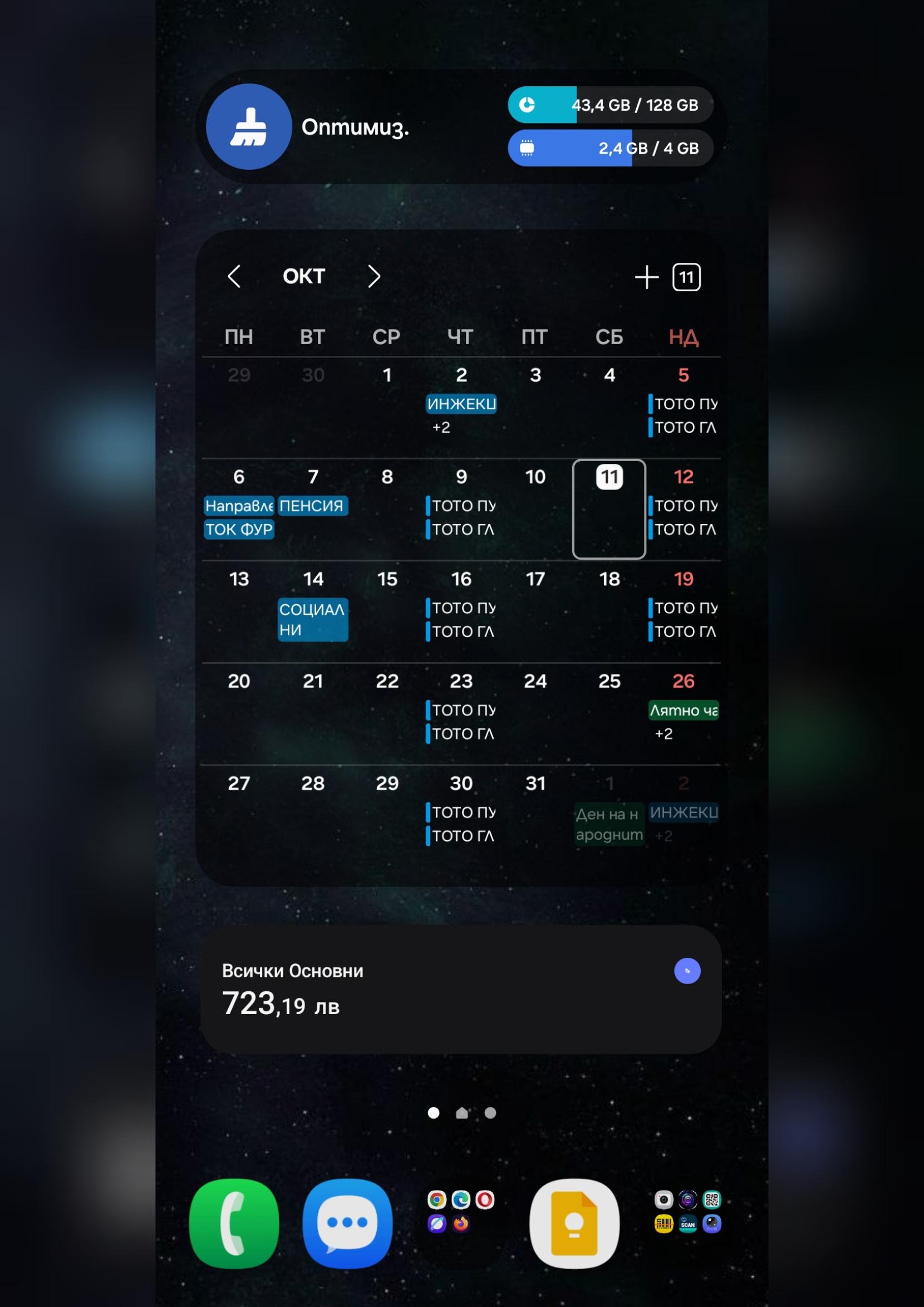Open the Google Keep notes app
This screenshot has width=924, height=1307.
[574, 1223]
